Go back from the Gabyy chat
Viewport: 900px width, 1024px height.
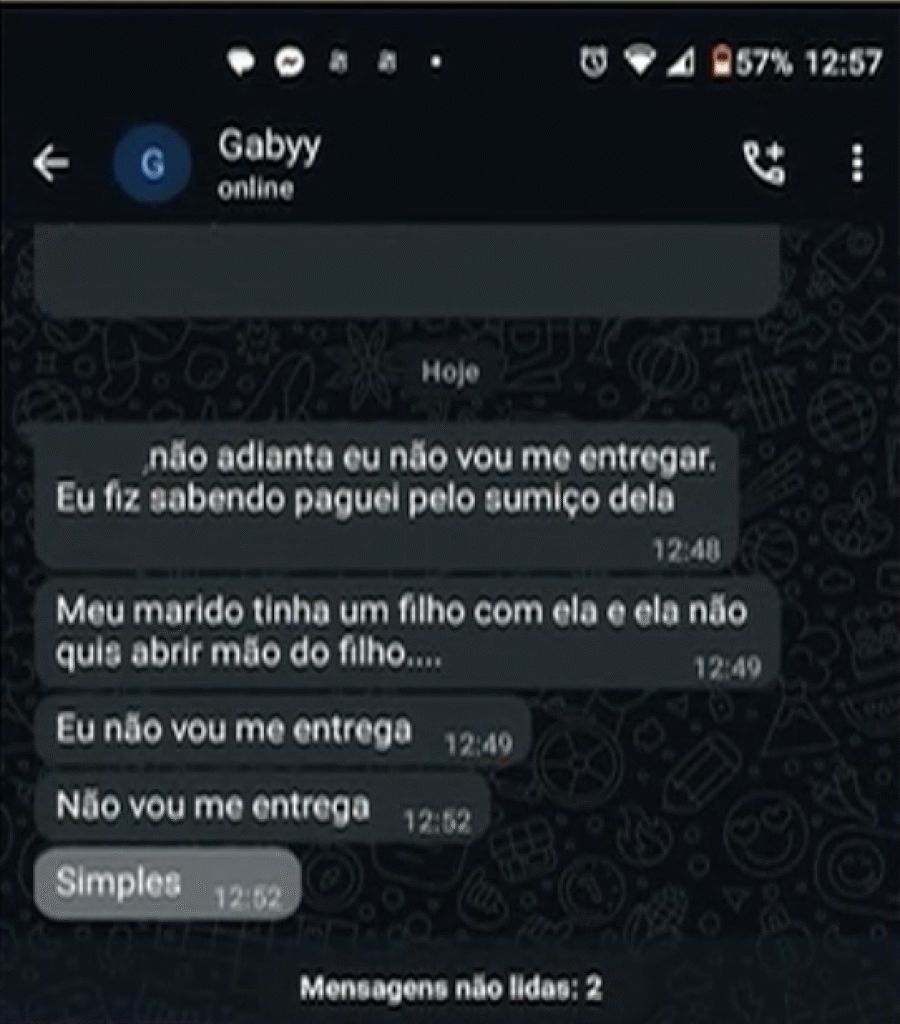click(x=50, y=165)
